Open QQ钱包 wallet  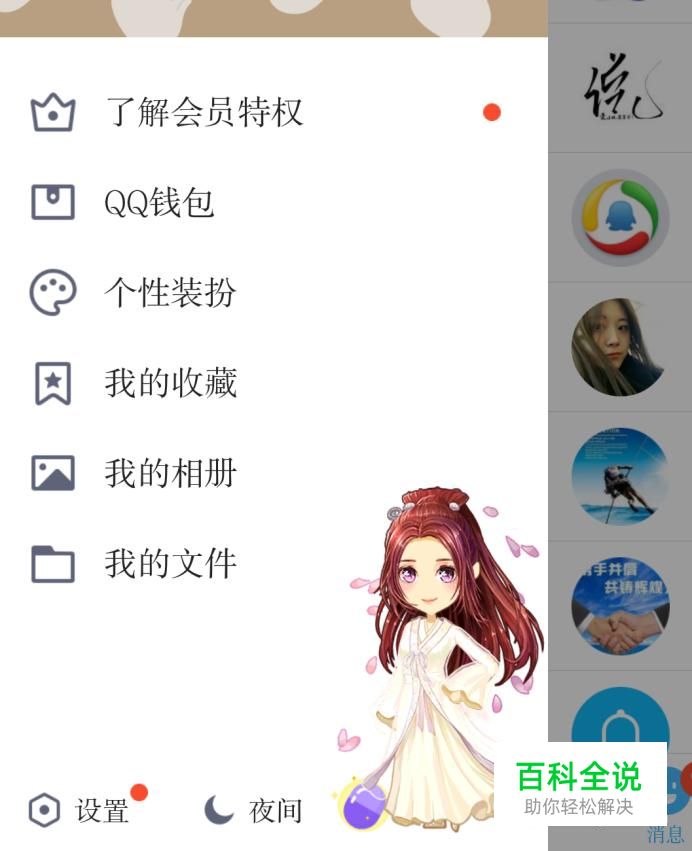coord(160,203)
